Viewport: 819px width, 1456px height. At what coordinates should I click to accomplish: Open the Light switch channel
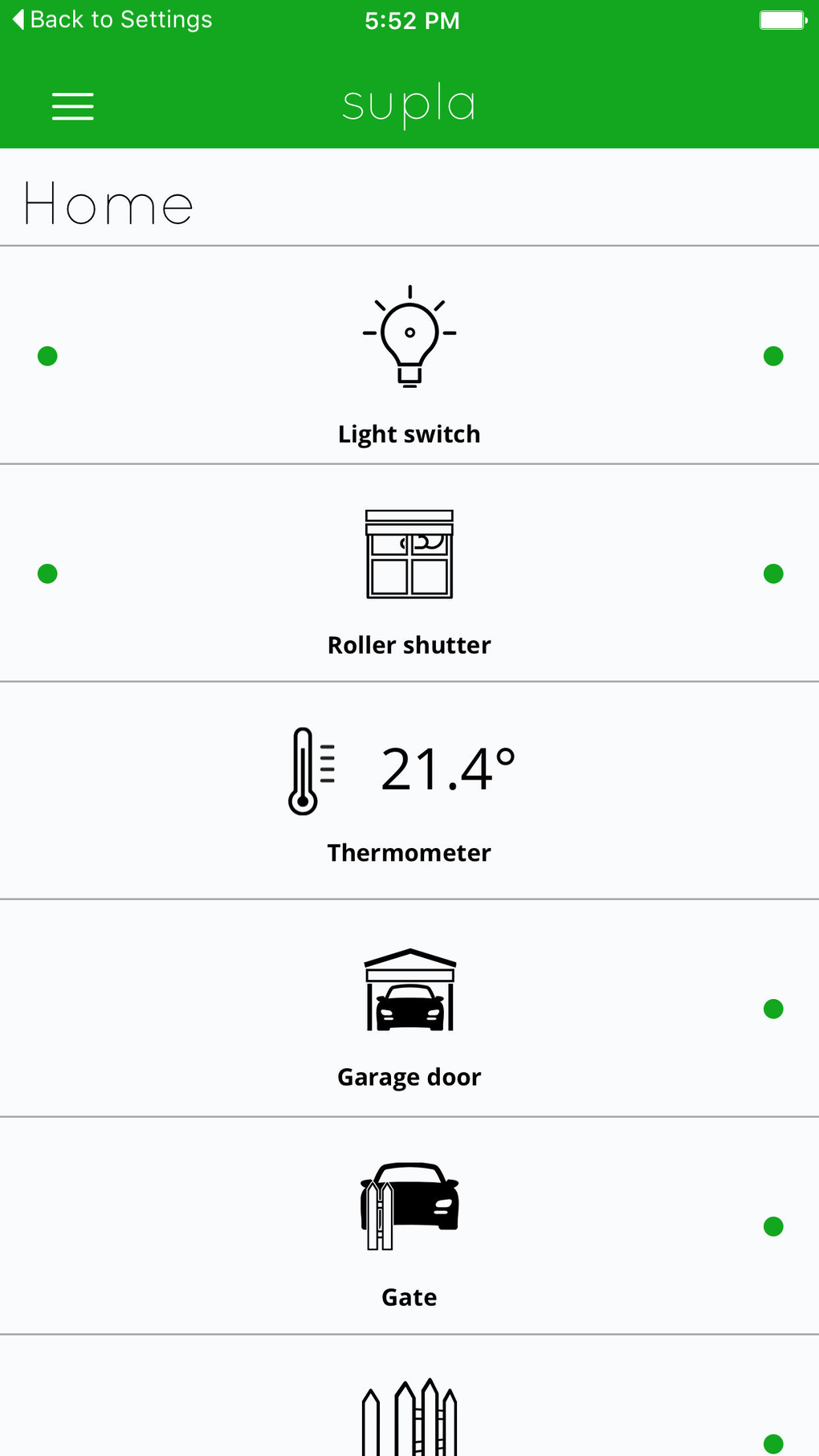pos(409,355)
